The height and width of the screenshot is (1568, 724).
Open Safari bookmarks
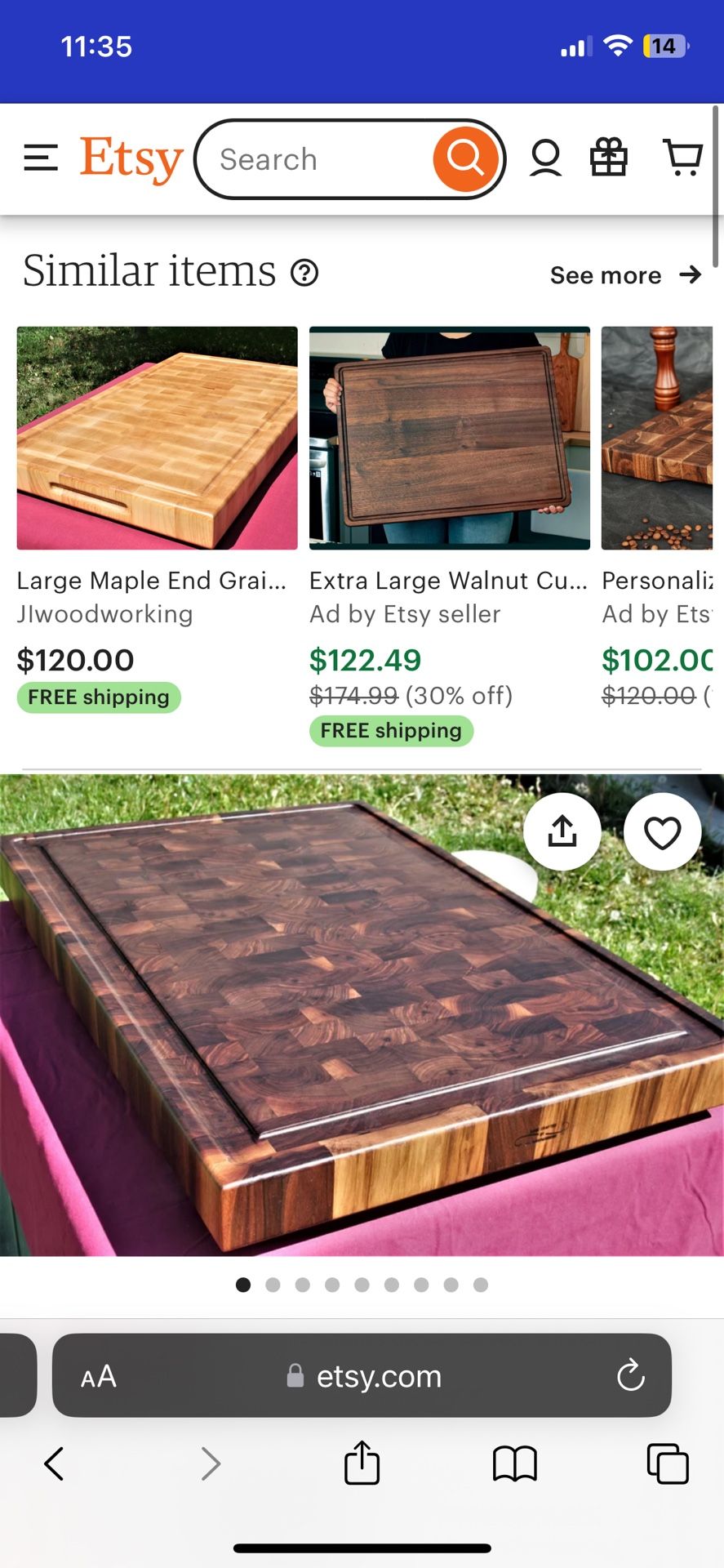tap(515, 1463)
